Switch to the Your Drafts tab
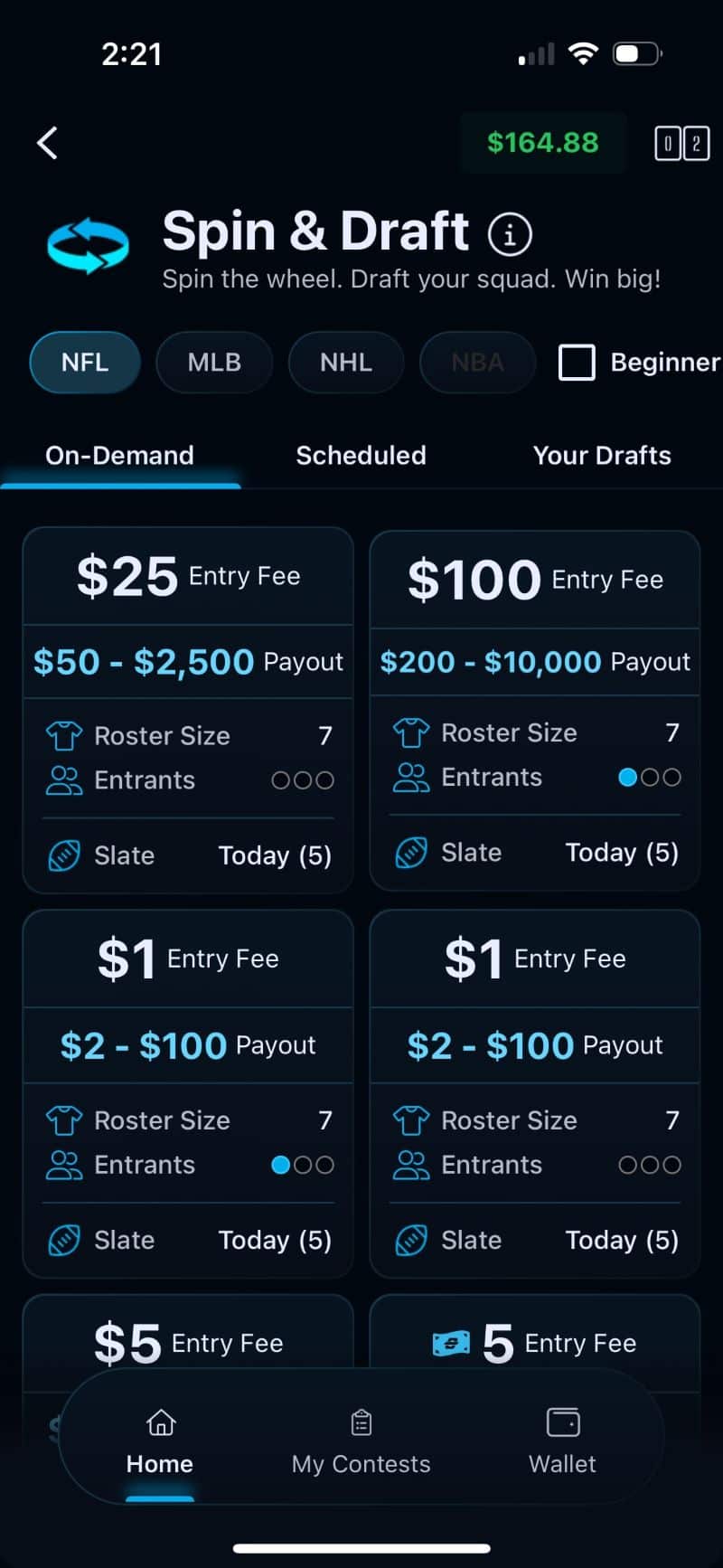723x1568 pixels. (602, 455)
